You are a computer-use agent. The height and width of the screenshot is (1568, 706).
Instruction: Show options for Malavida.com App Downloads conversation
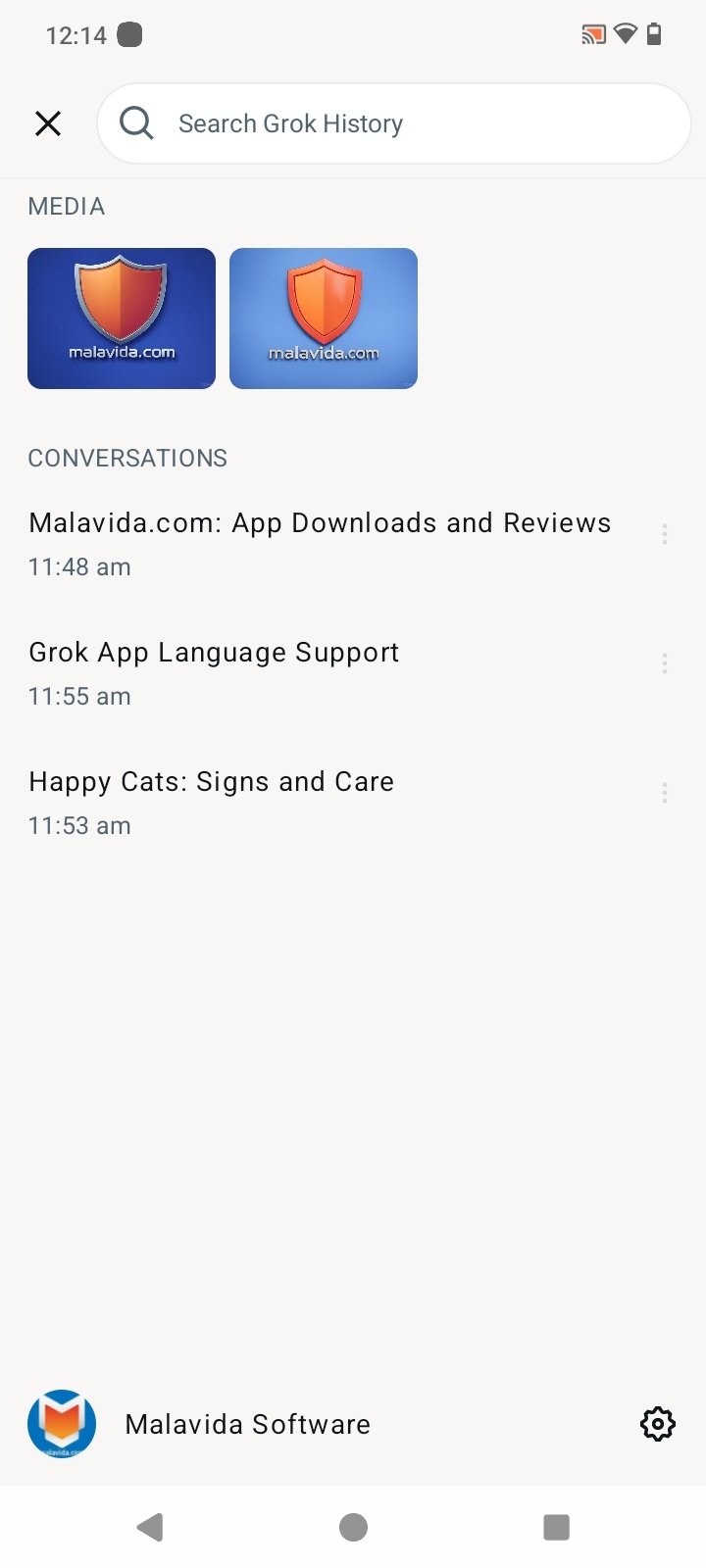point(665,534)
